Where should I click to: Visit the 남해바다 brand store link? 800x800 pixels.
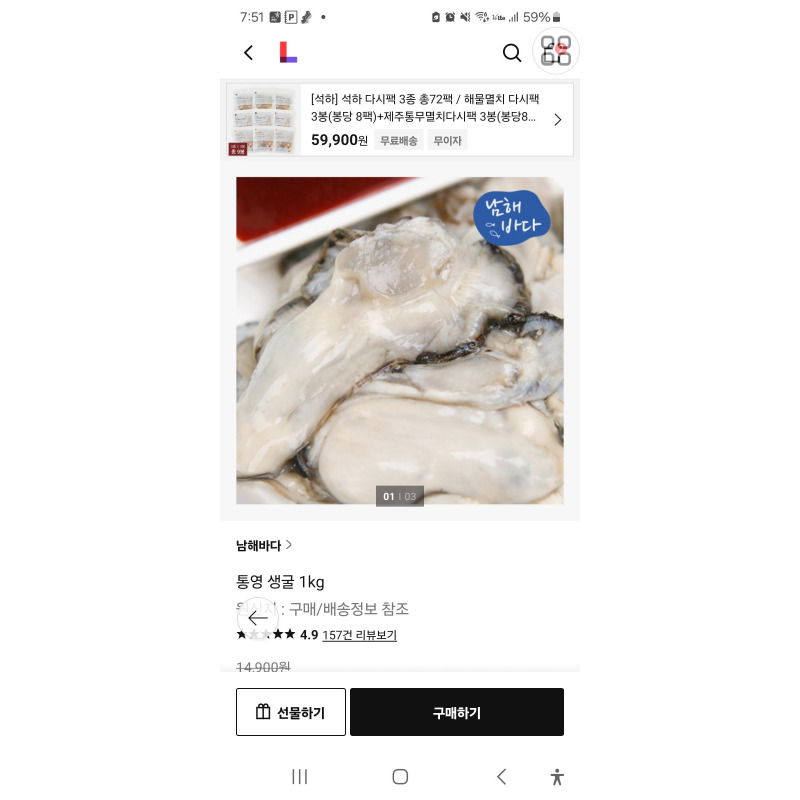click(x=264, y=545)
